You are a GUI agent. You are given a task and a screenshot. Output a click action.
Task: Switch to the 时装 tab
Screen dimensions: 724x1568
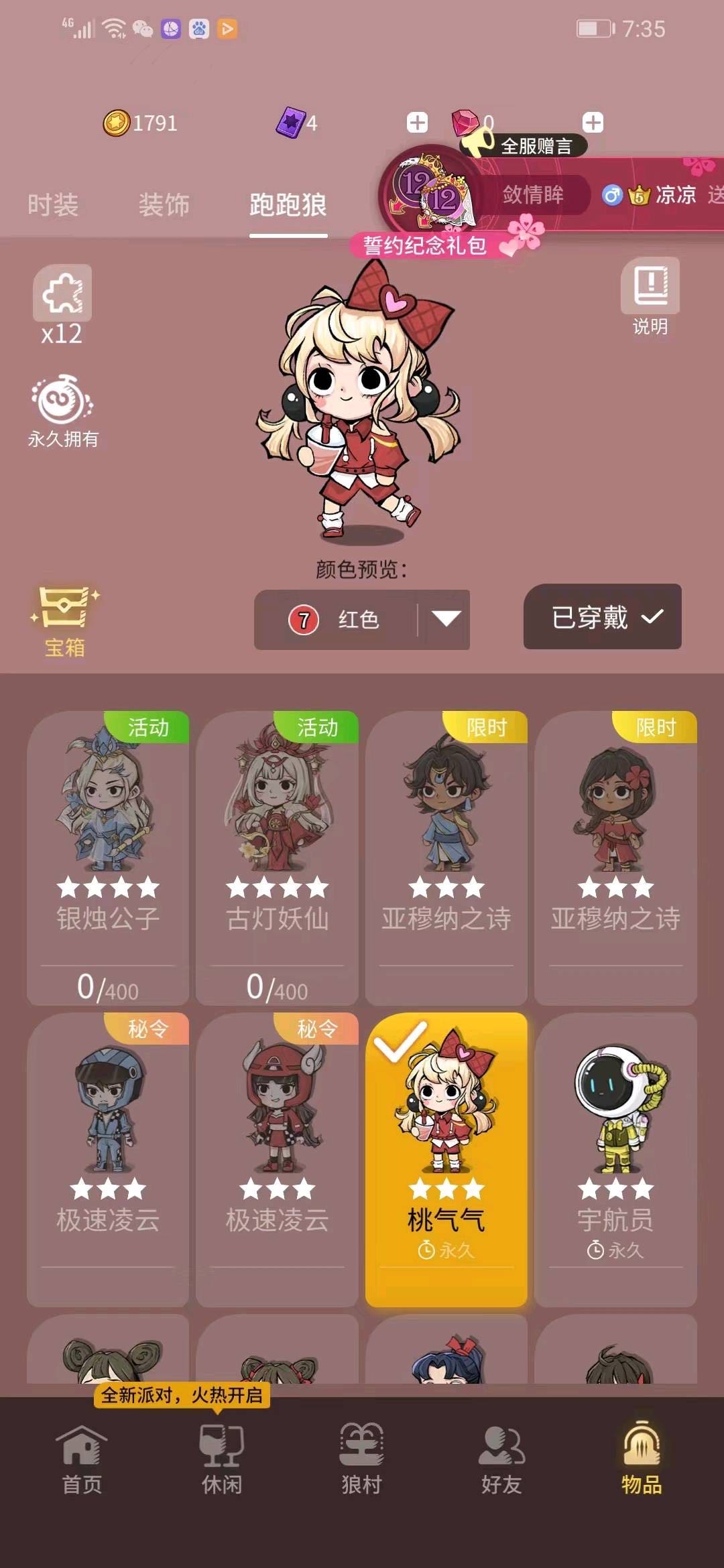click(x=53, y=205)
